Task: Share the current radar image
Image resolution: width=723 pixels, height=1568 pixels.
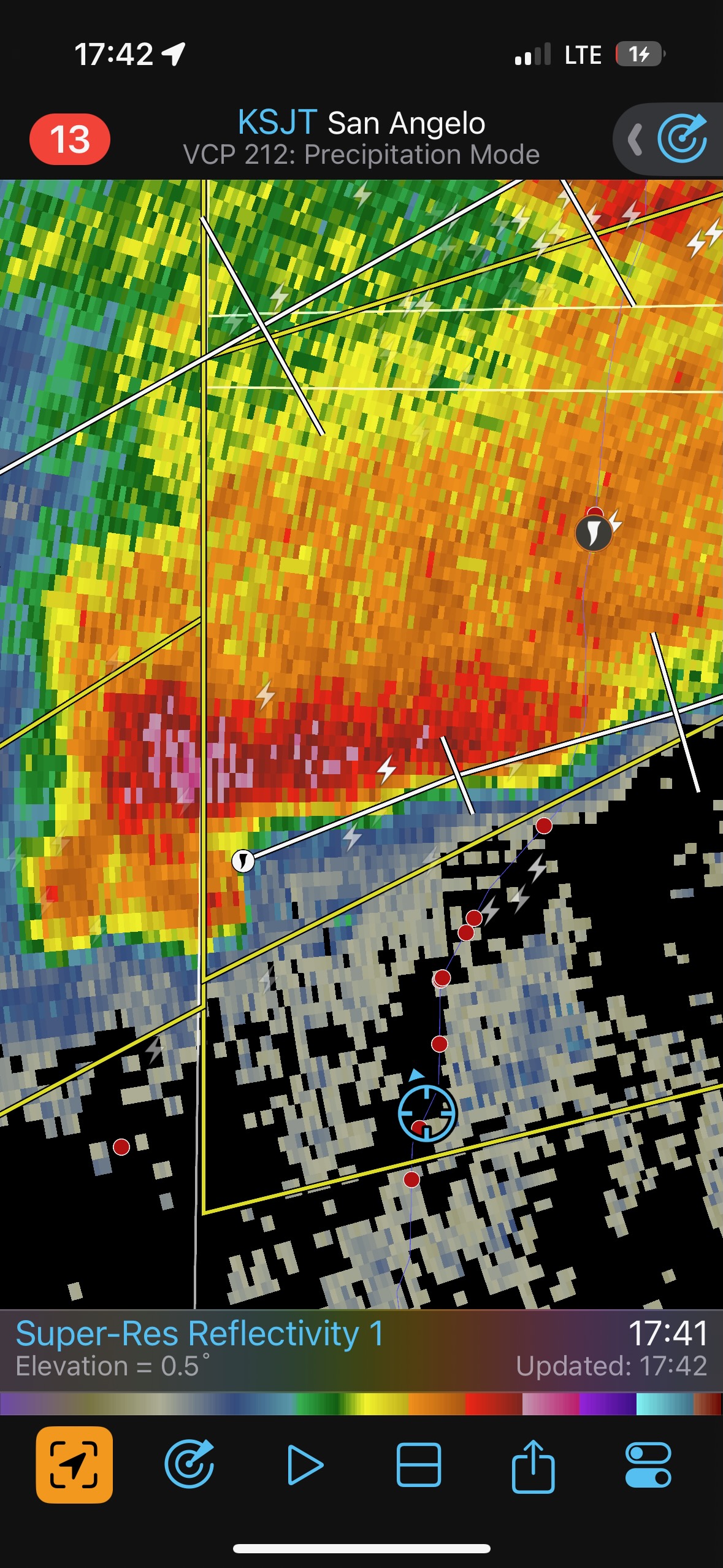Action: pos(533,1464)
